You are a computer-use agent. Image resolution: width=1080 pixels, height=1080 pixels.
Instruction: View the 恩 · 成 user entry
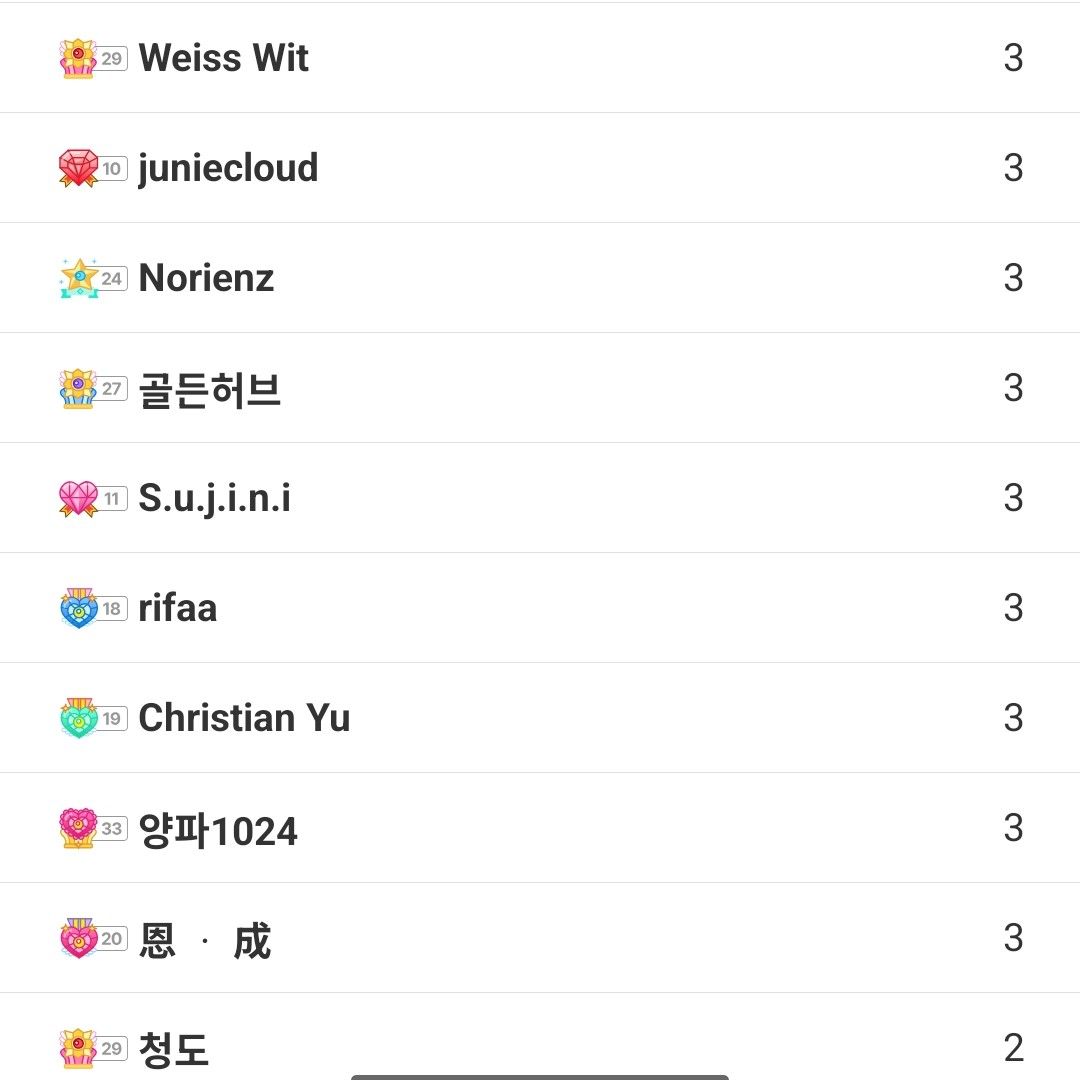pos(205,939)
